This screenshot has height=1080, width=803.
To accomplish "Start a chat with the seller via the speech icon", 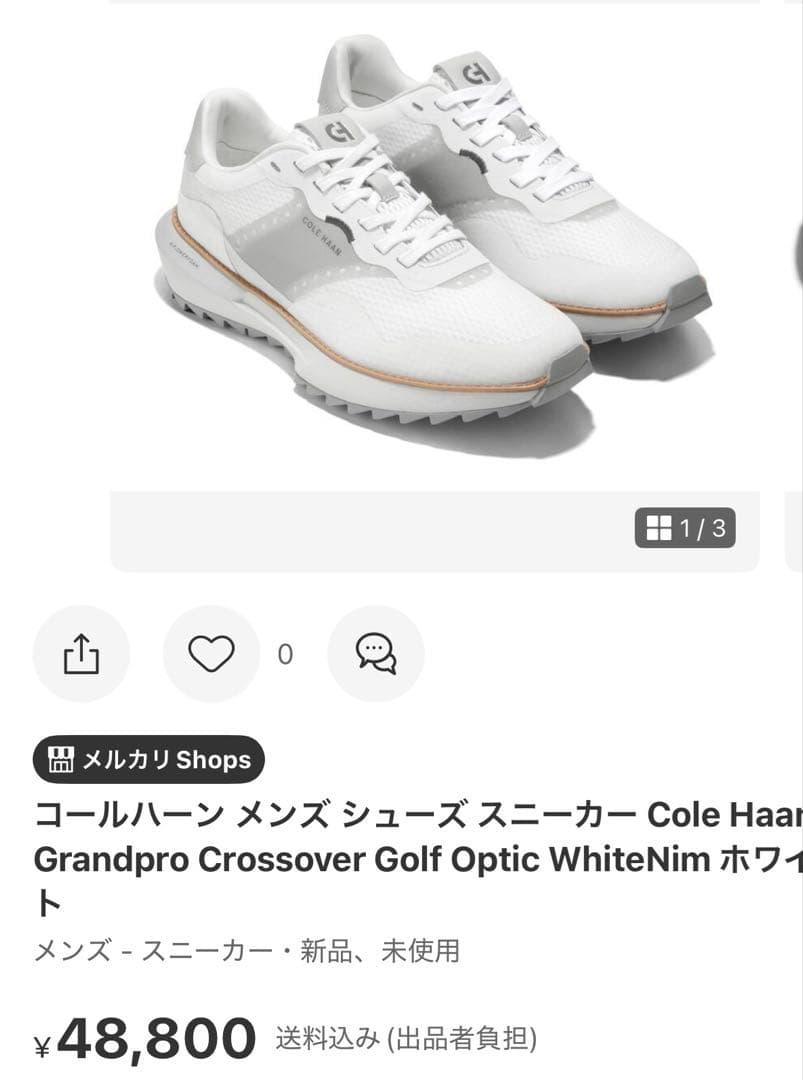I will click(x=375, y=653).
